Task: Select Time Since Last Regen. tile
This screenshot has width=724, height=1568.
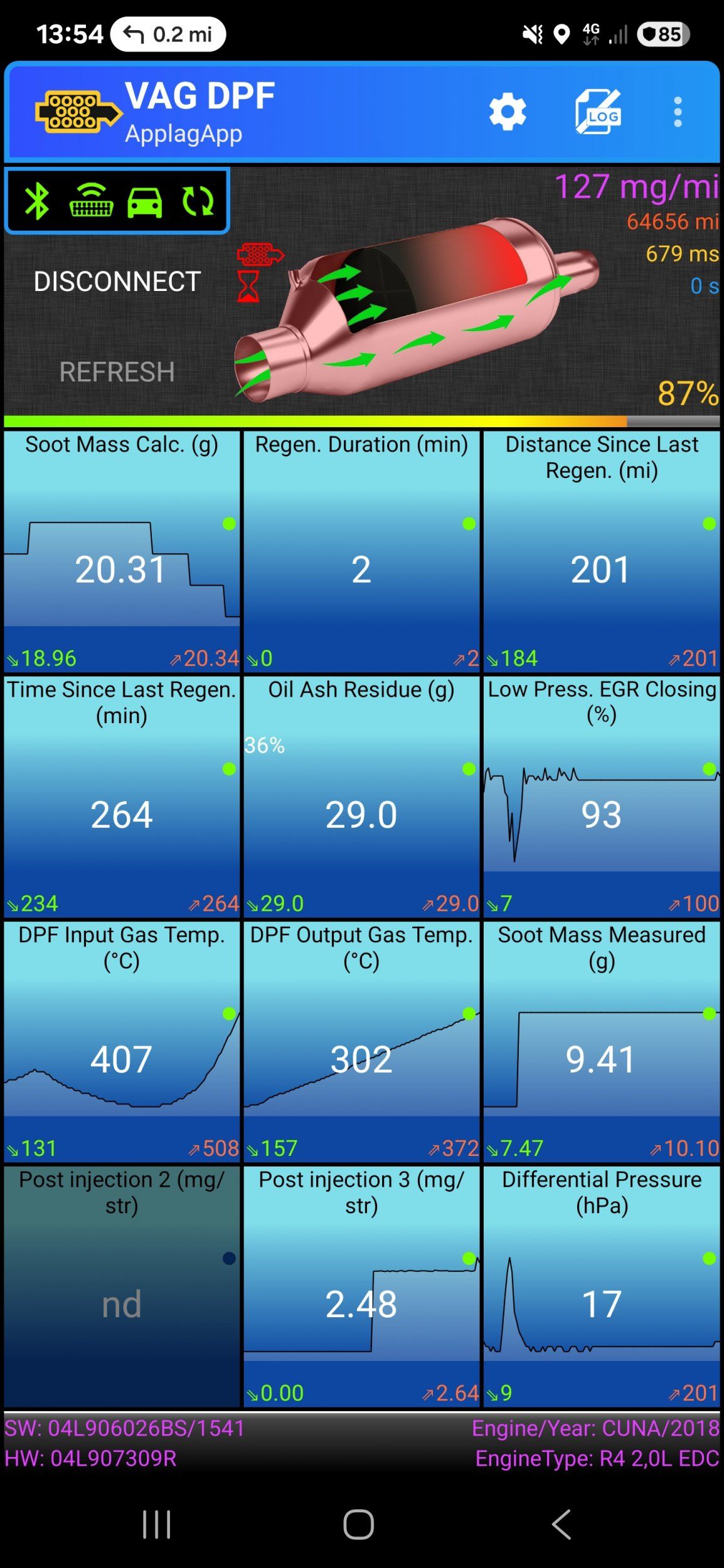Action: coord(122,796)
